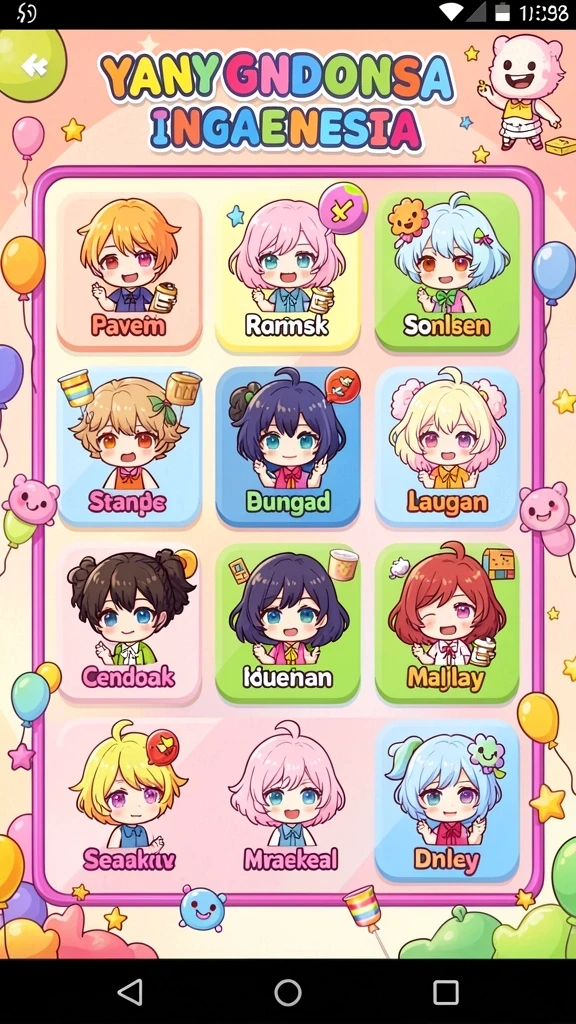Open the Laugan character tile
This screenshot has width=576, height=1024.
click(447, 447)
